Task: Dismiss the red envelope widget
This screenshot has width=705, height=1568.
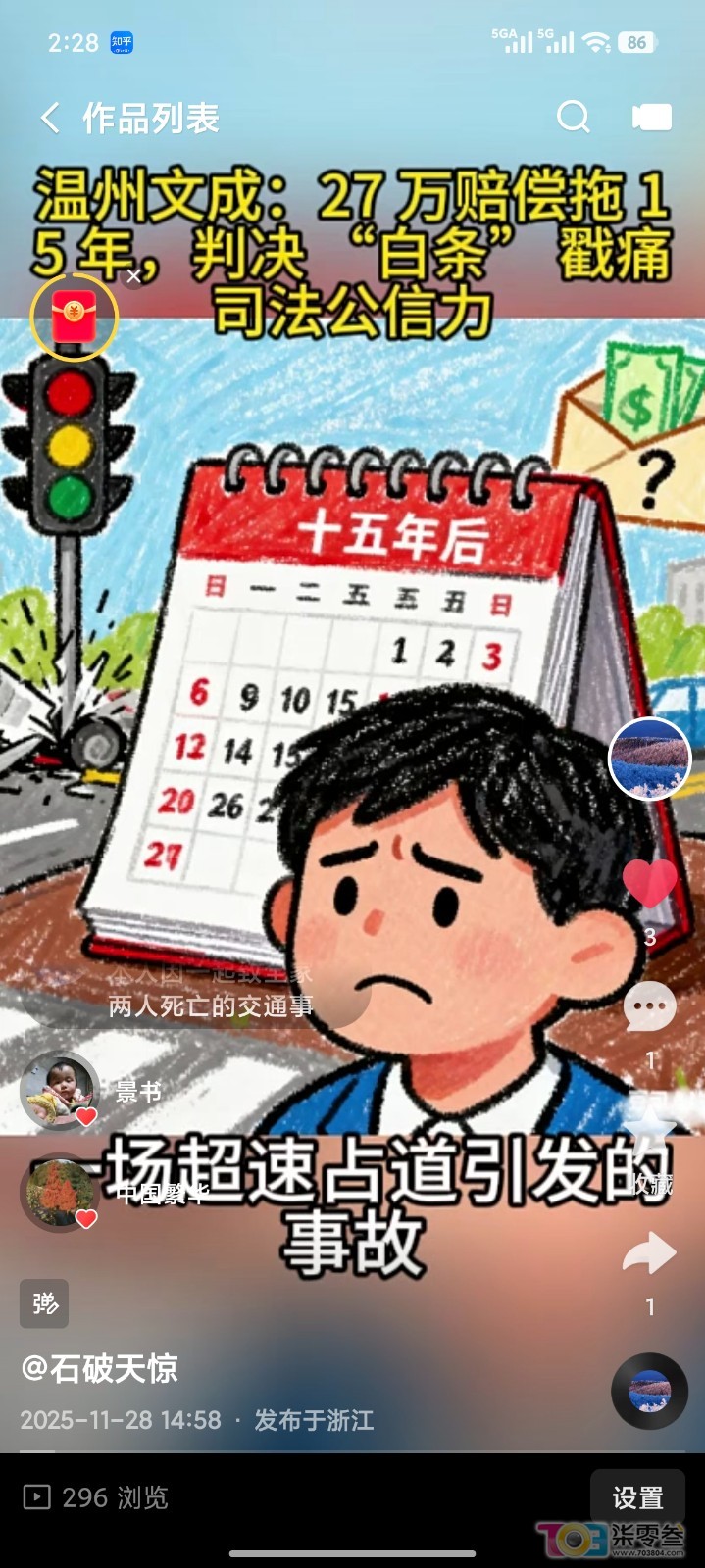Action: pyautogui.click(x=134, y=277)
